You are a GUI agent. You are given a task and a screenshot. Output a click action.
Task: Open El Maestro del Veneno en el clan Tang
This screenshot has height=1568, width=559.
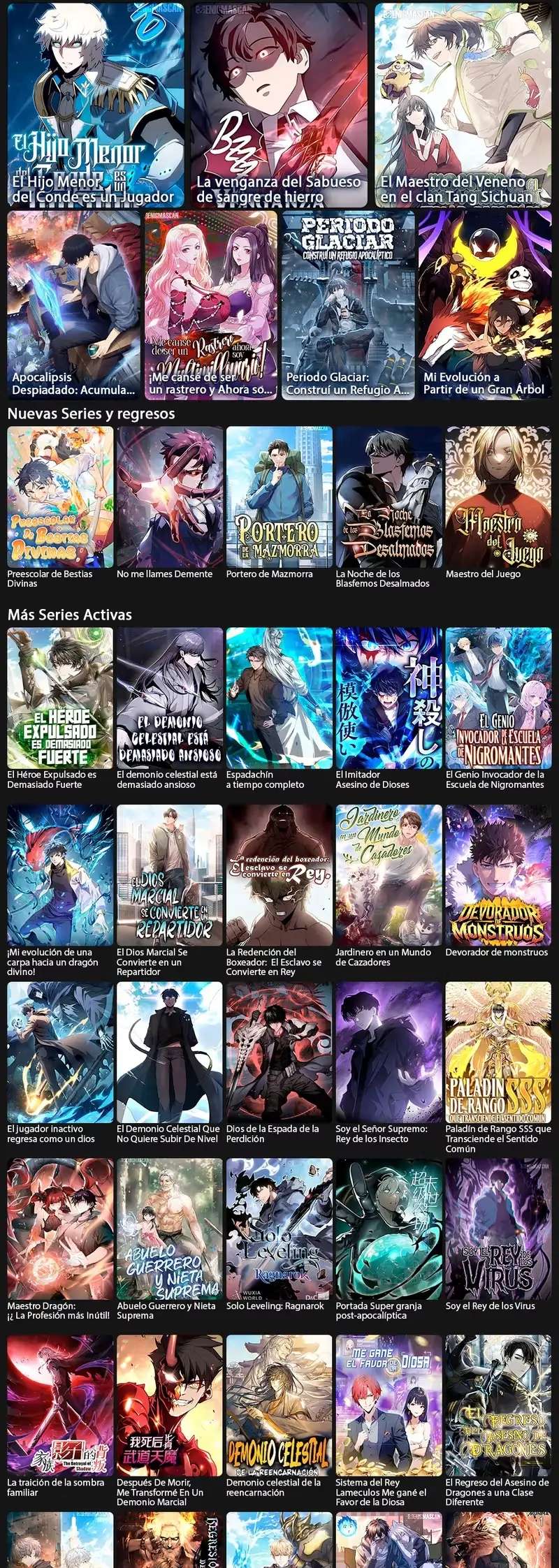[x=463, y=105]
